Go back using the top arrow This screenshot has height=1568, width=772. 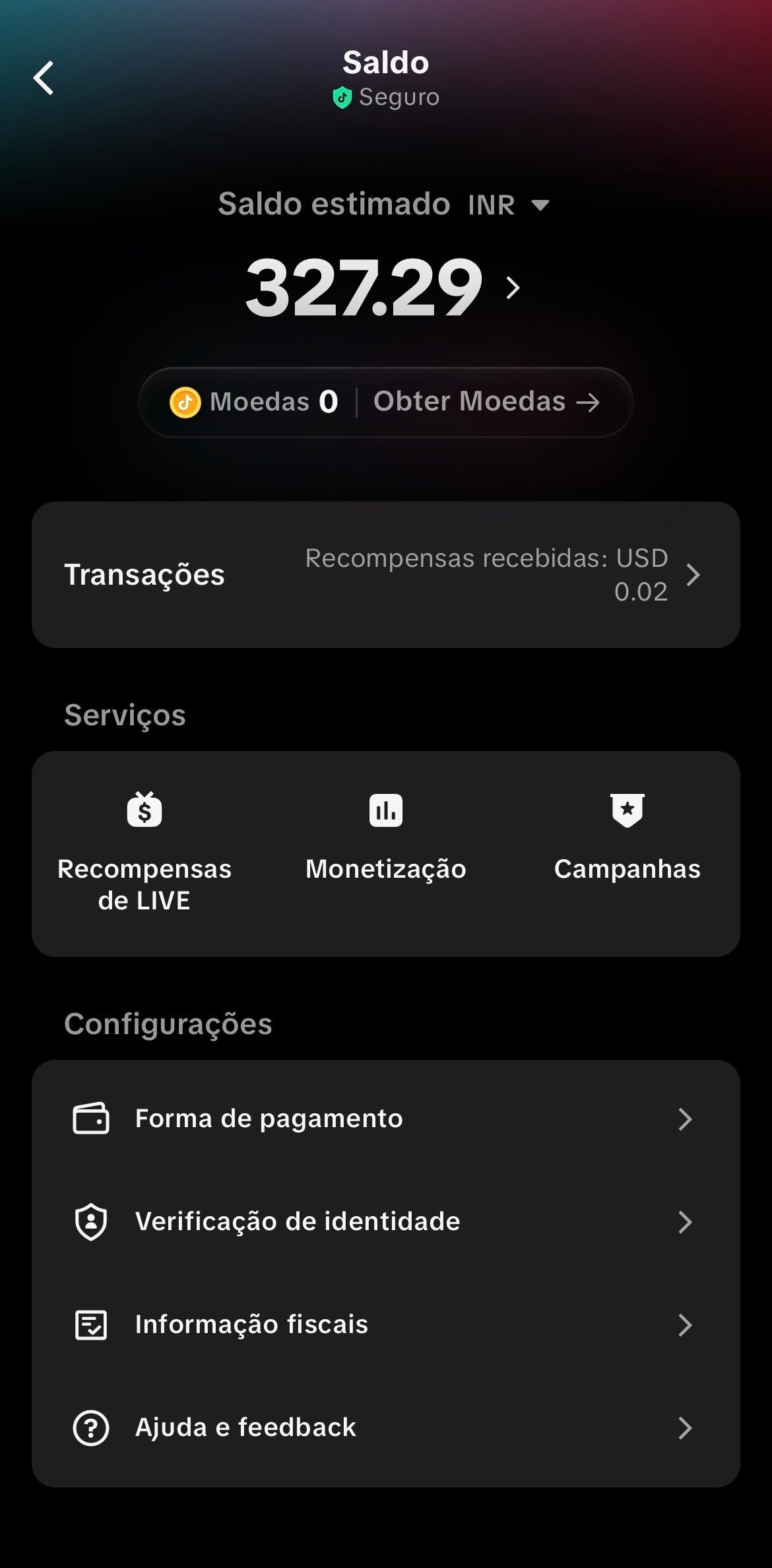[44, 79]
